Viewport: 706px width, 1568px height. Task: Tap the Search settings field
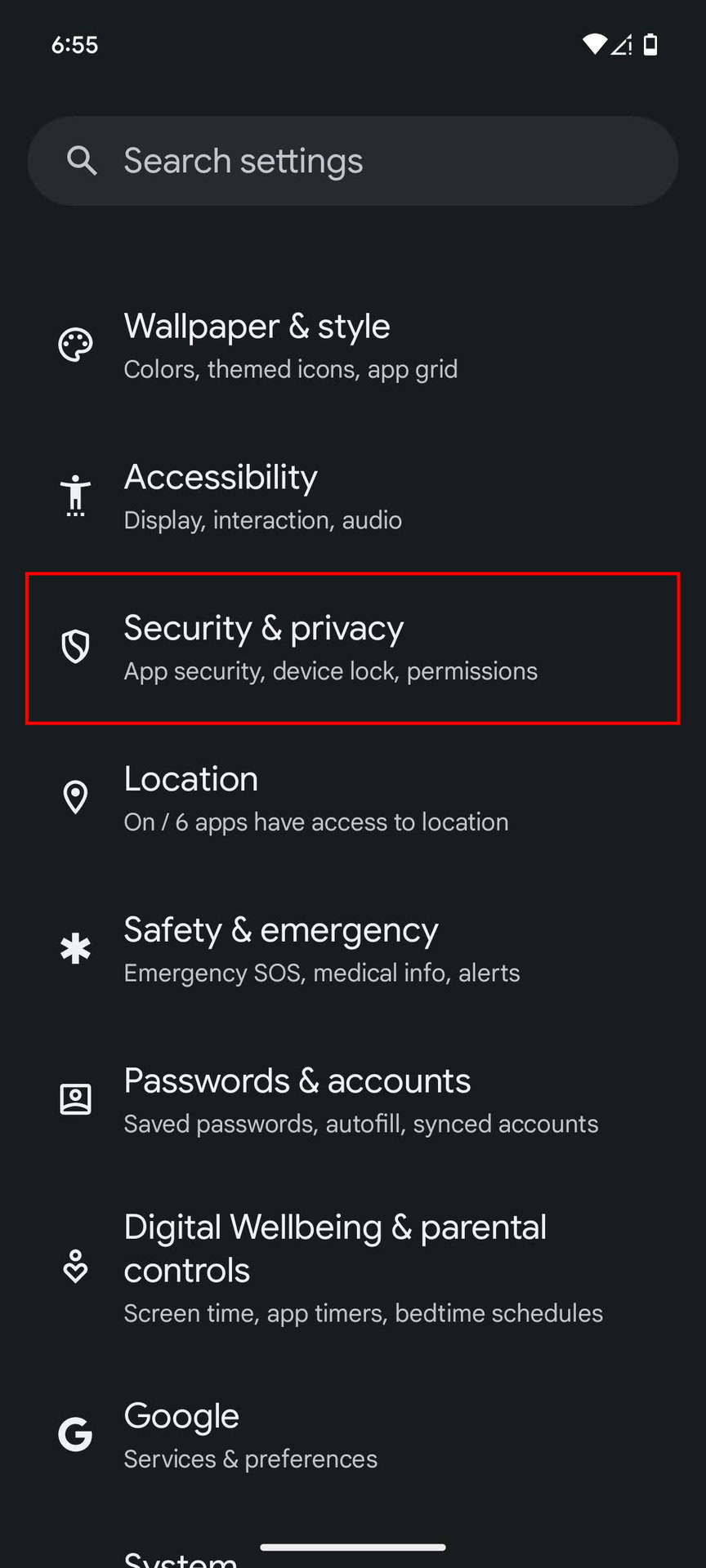(353, 161)
